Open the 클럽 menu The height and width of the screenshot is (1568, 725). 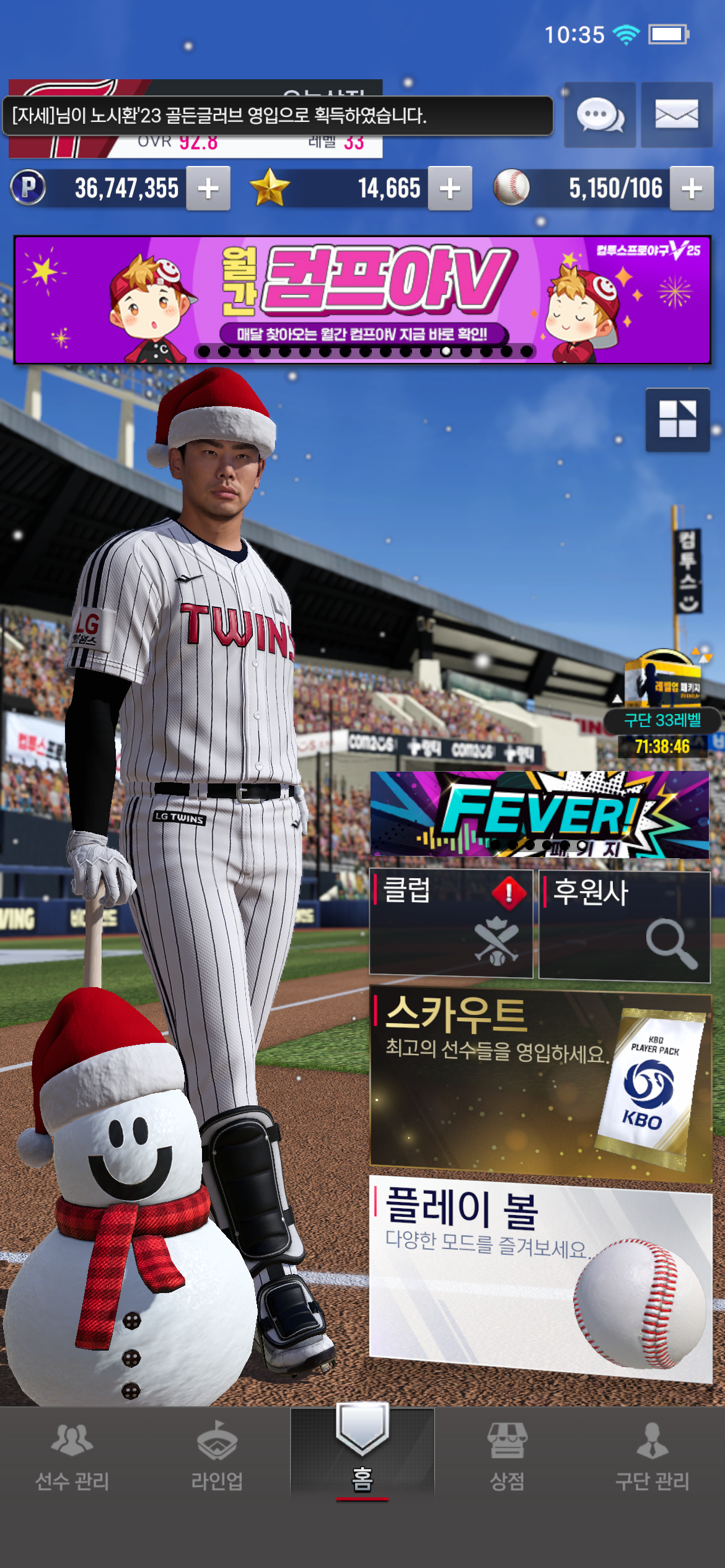[450, 923]
